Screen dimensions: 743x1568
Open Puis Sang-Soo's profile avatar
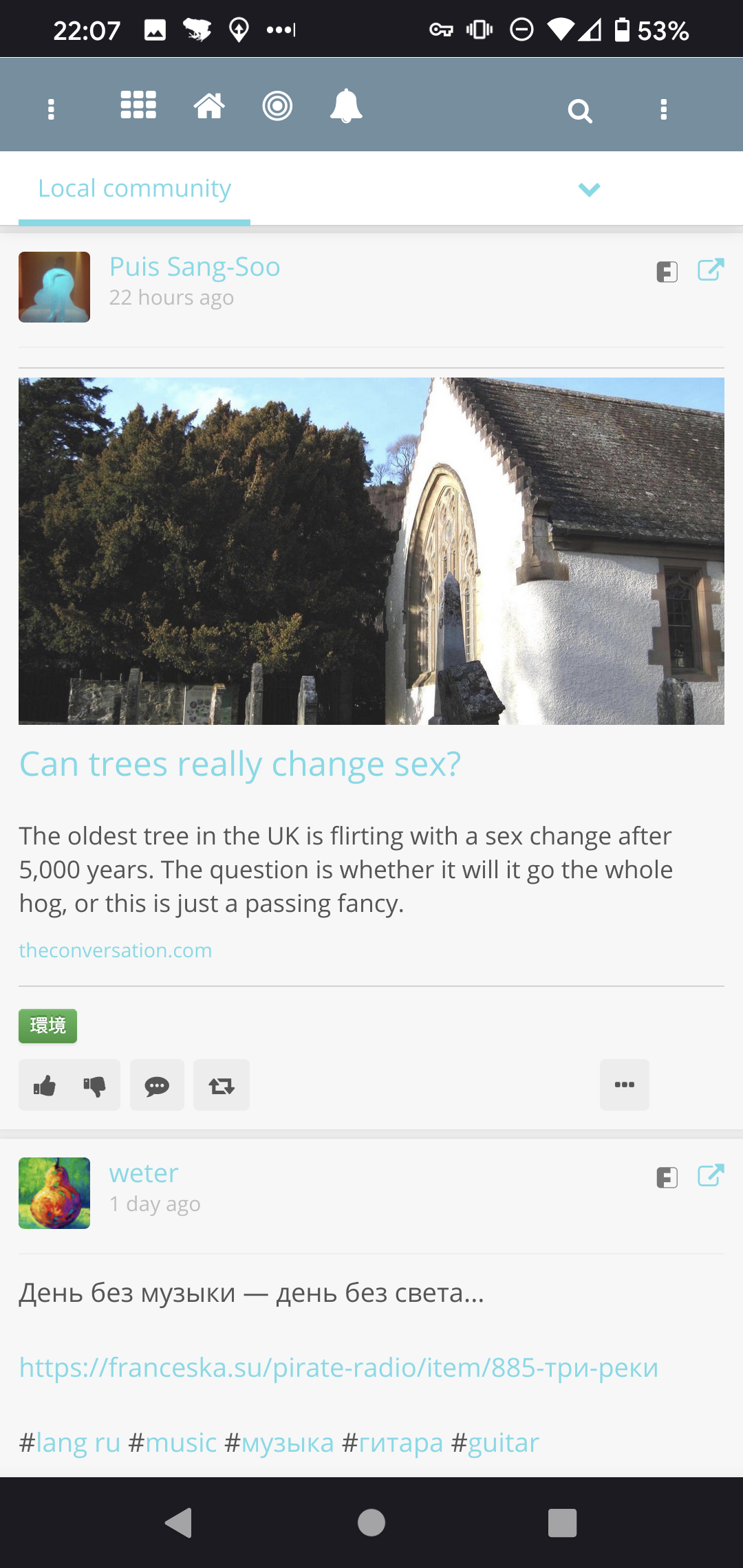[x=54, y=287]
